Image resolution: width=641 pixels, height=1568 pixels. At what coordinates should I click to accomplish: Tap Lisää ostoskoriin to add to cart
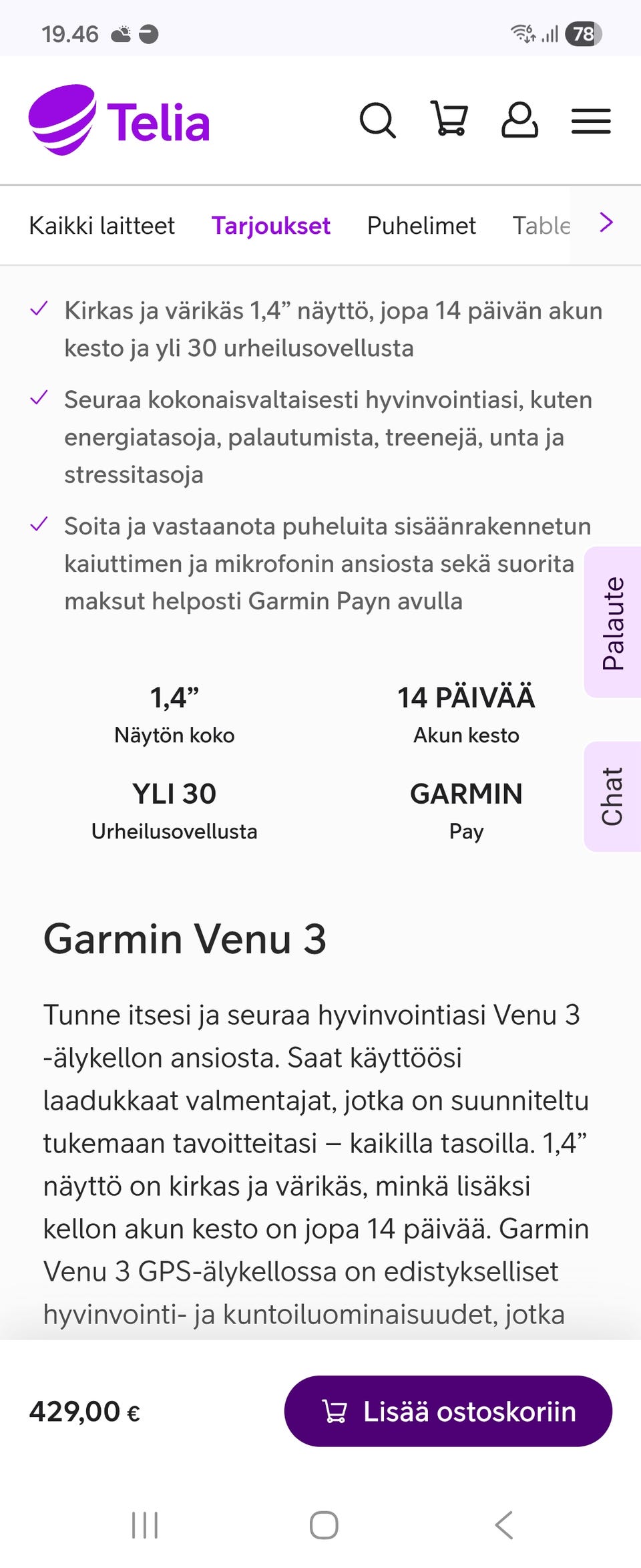[x=448, y=1411]
